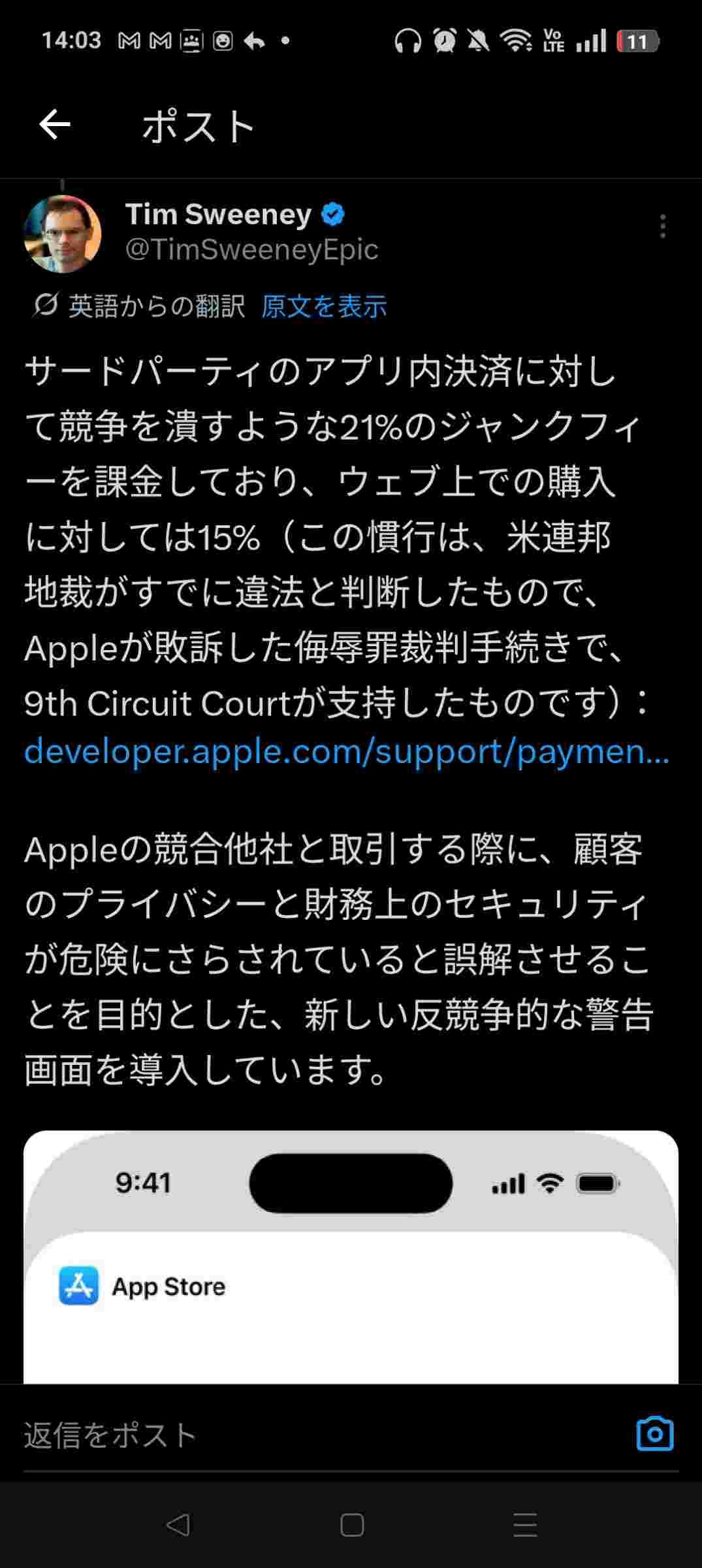Open the camera icon in reply bar
Image resolution: width=702 pixels, height=1568 pixels.
[x=654, y=1434]
